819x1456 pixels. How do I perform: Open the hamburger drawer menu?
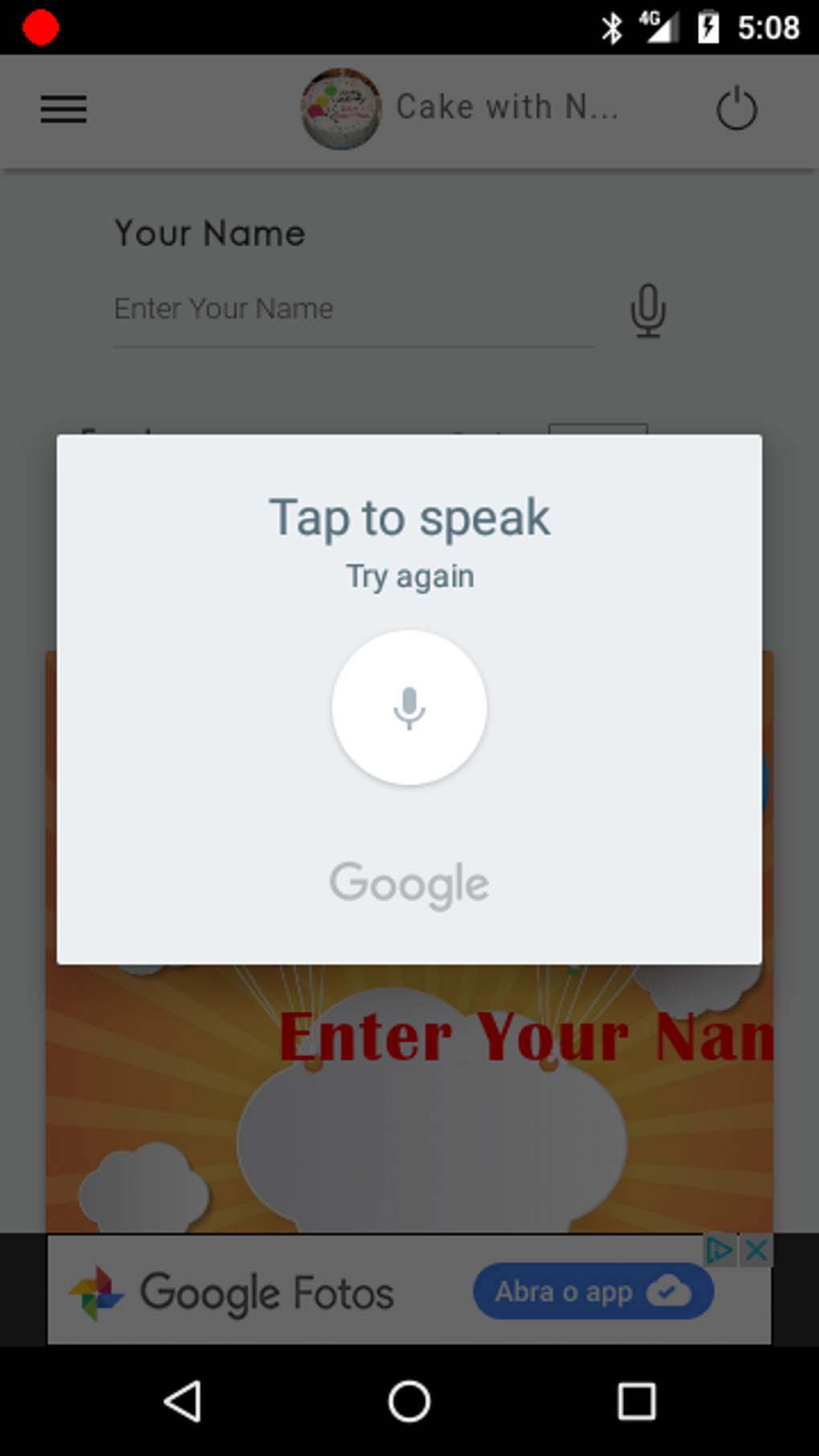tap(63, 109)
